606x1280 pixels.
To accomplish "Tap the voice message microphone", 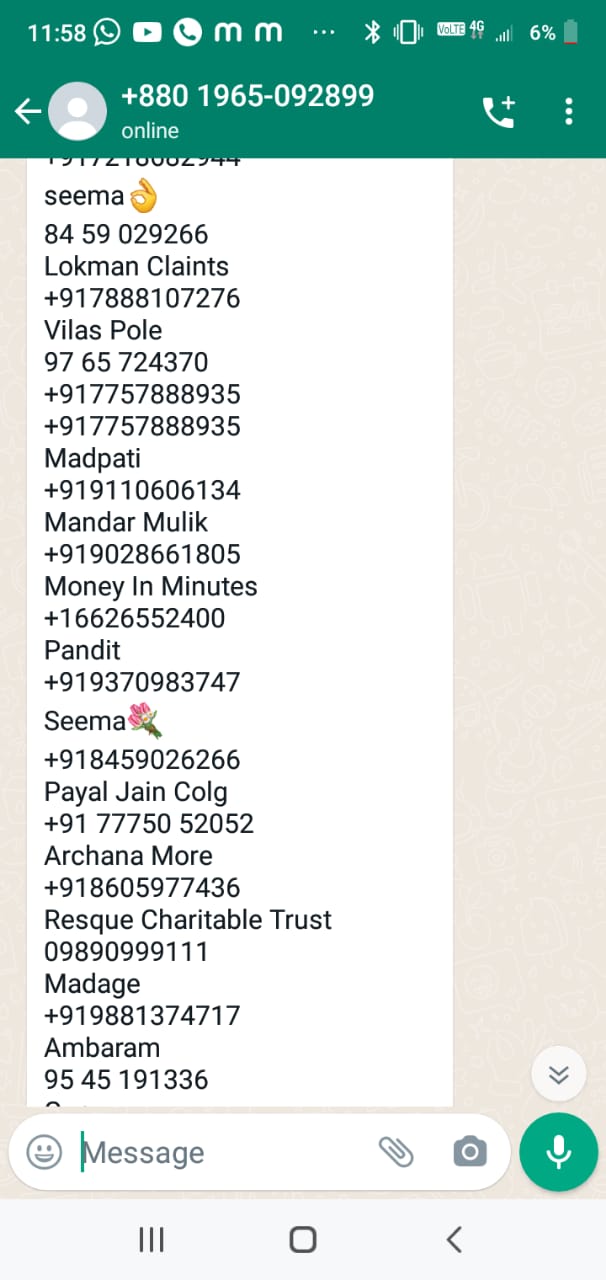I will coord(558,1152).
